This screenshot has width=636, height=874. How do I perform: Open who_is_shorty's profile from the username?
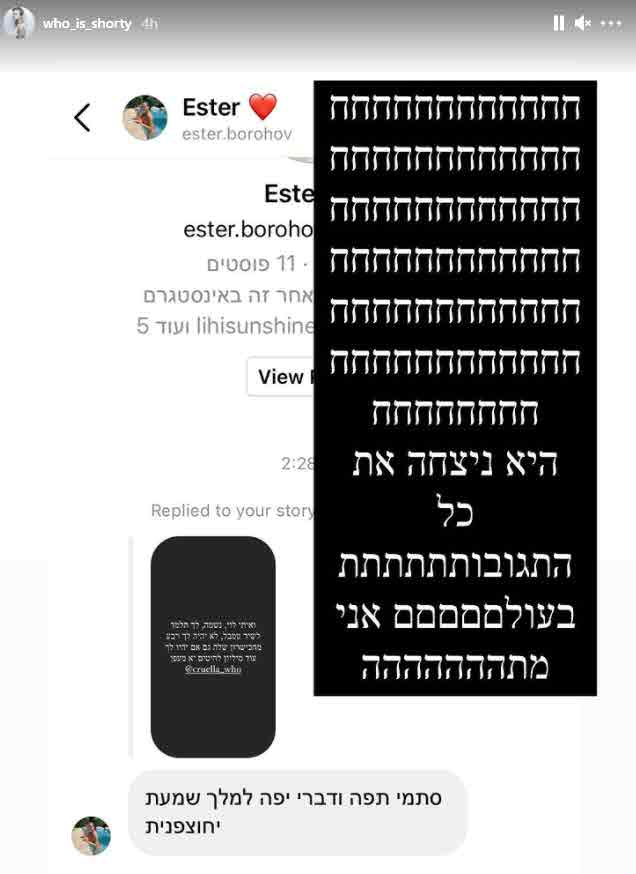tap(87, 23)
